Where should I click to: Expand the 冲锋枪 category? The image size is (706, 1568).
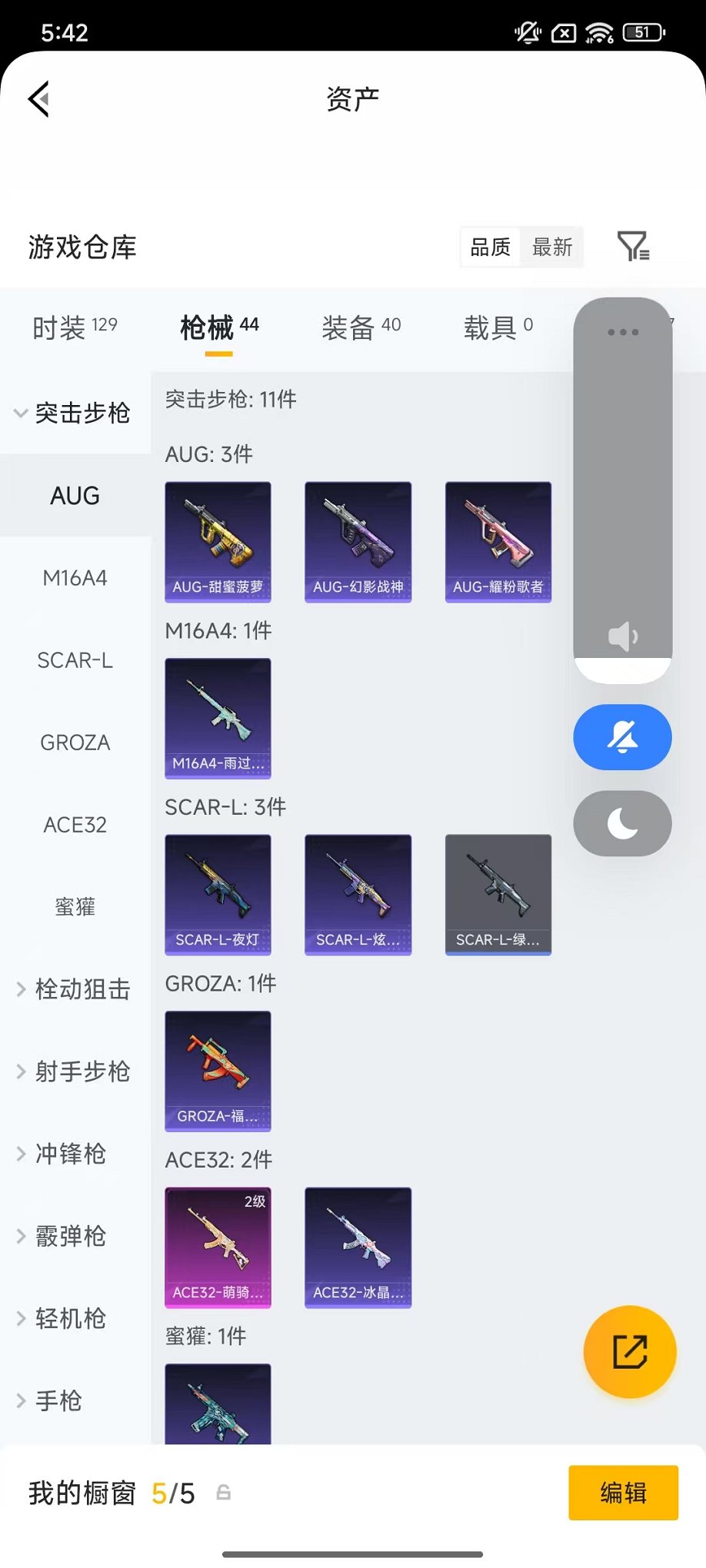coord(73,1154)
